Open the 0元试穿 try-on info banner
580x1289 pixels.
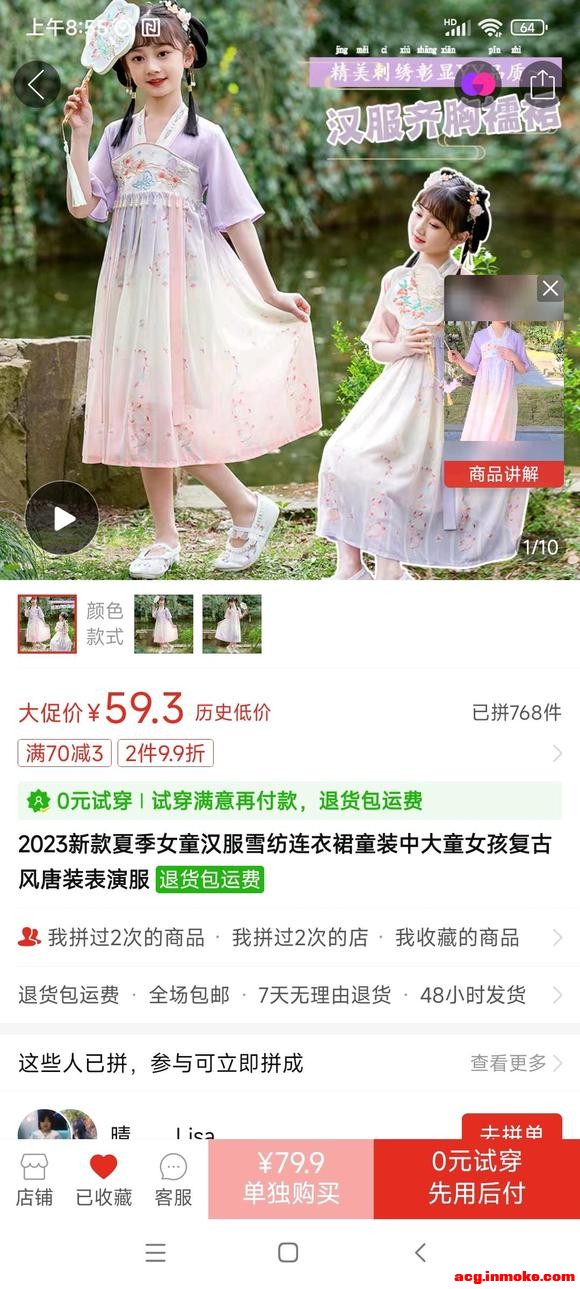(290, 800)
